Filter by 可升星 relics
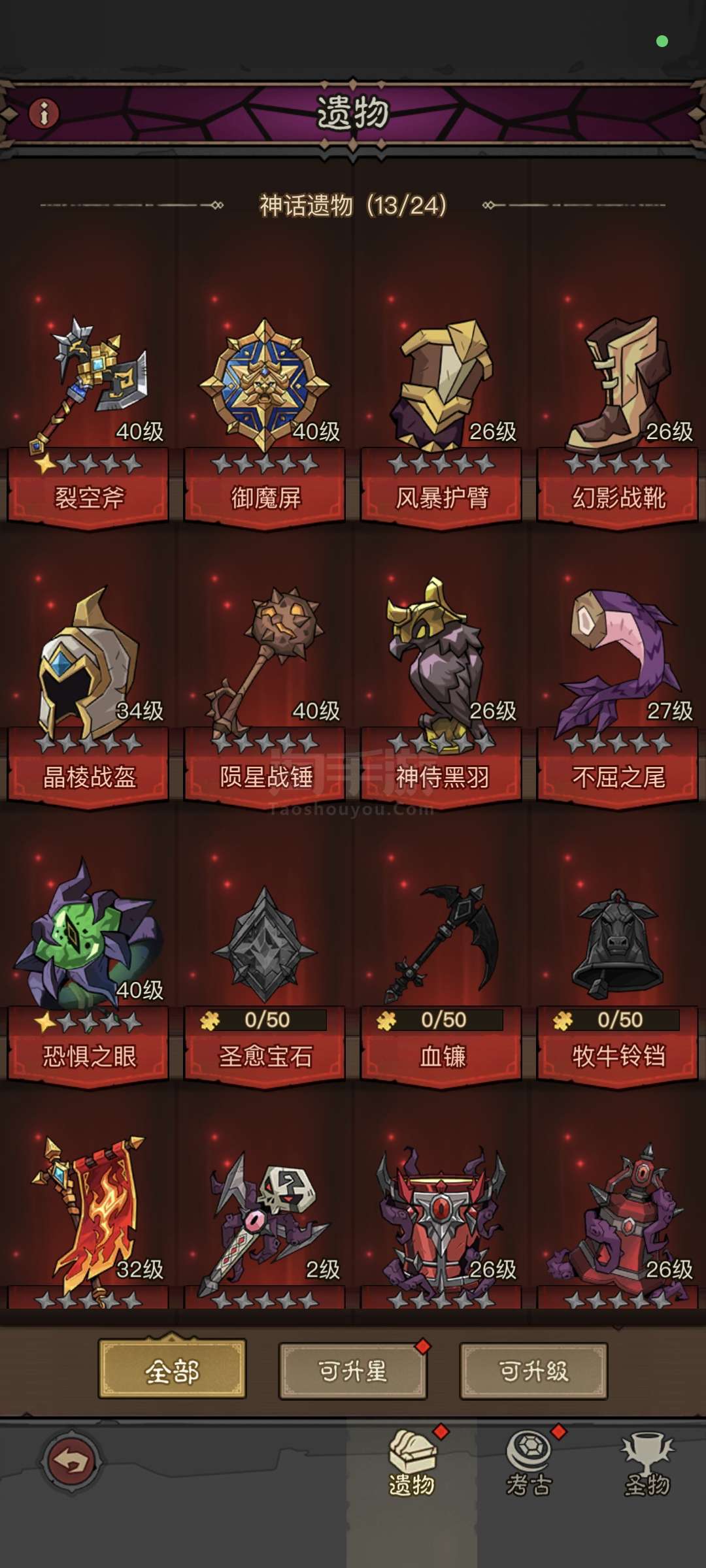Viewport: 706px width, 1568px height. point(353,1371)
